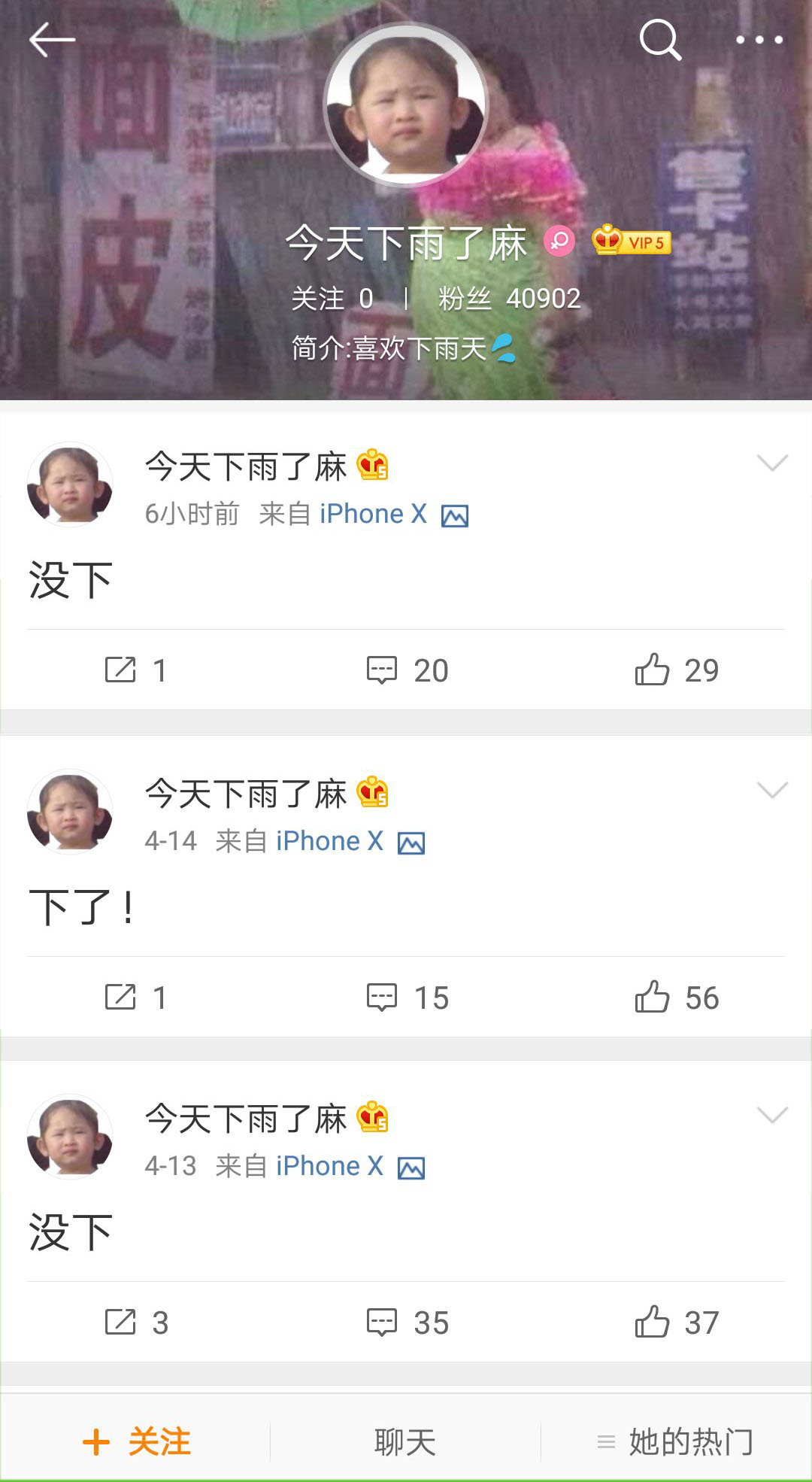Repost the 6小时前 post
Screen dimensions: 812x1482
pyautogui.click(x=135, y=670)
